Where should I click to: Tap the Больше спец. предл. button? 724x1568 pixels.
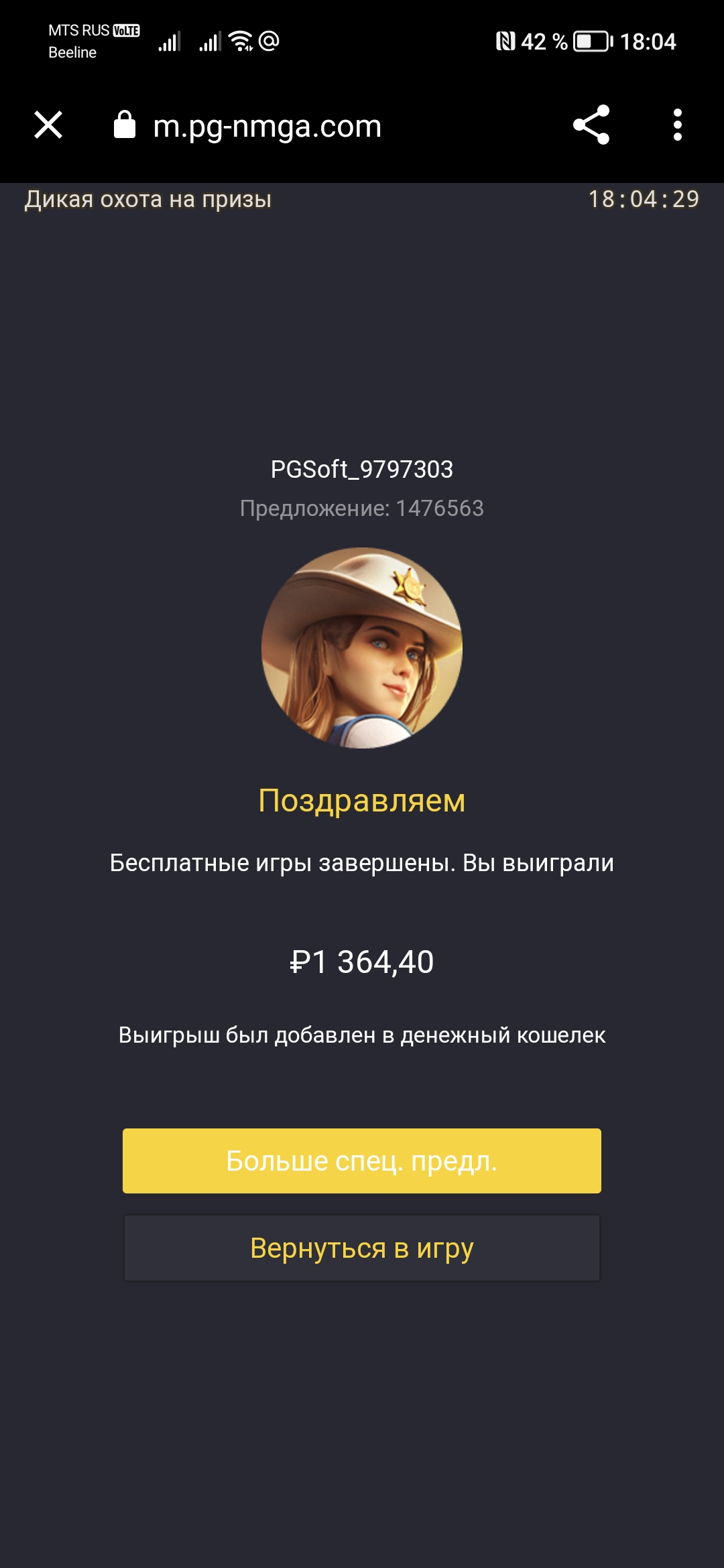pos(361,1161)
